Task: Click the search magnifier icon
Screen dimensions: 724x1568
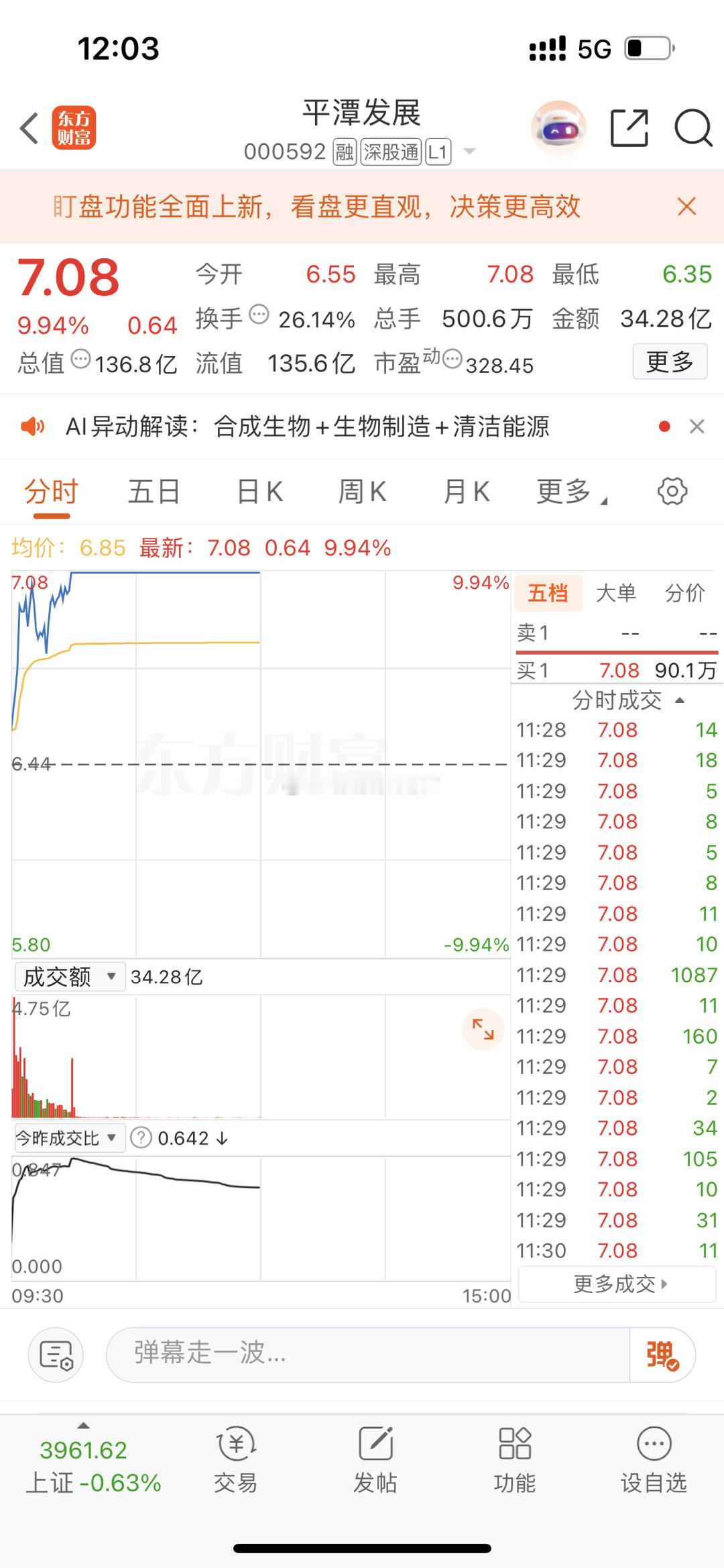Action: tap(693, 129)
